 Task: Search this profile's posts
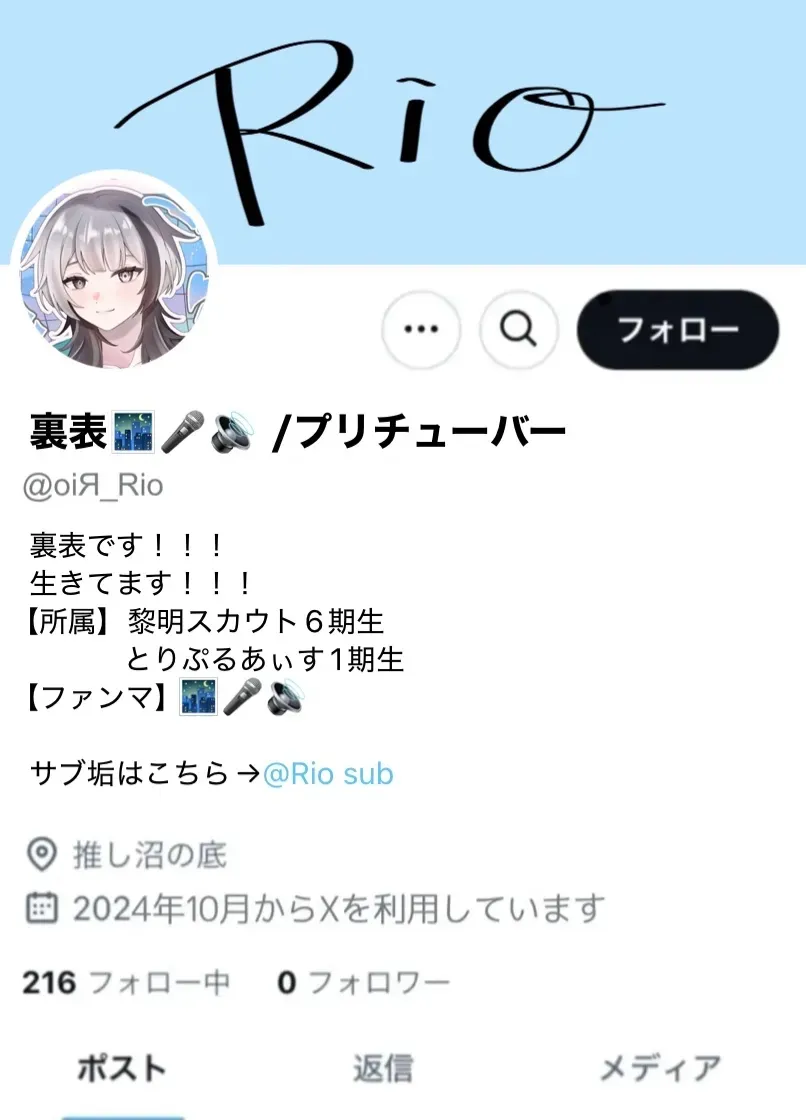coord(518,330)
